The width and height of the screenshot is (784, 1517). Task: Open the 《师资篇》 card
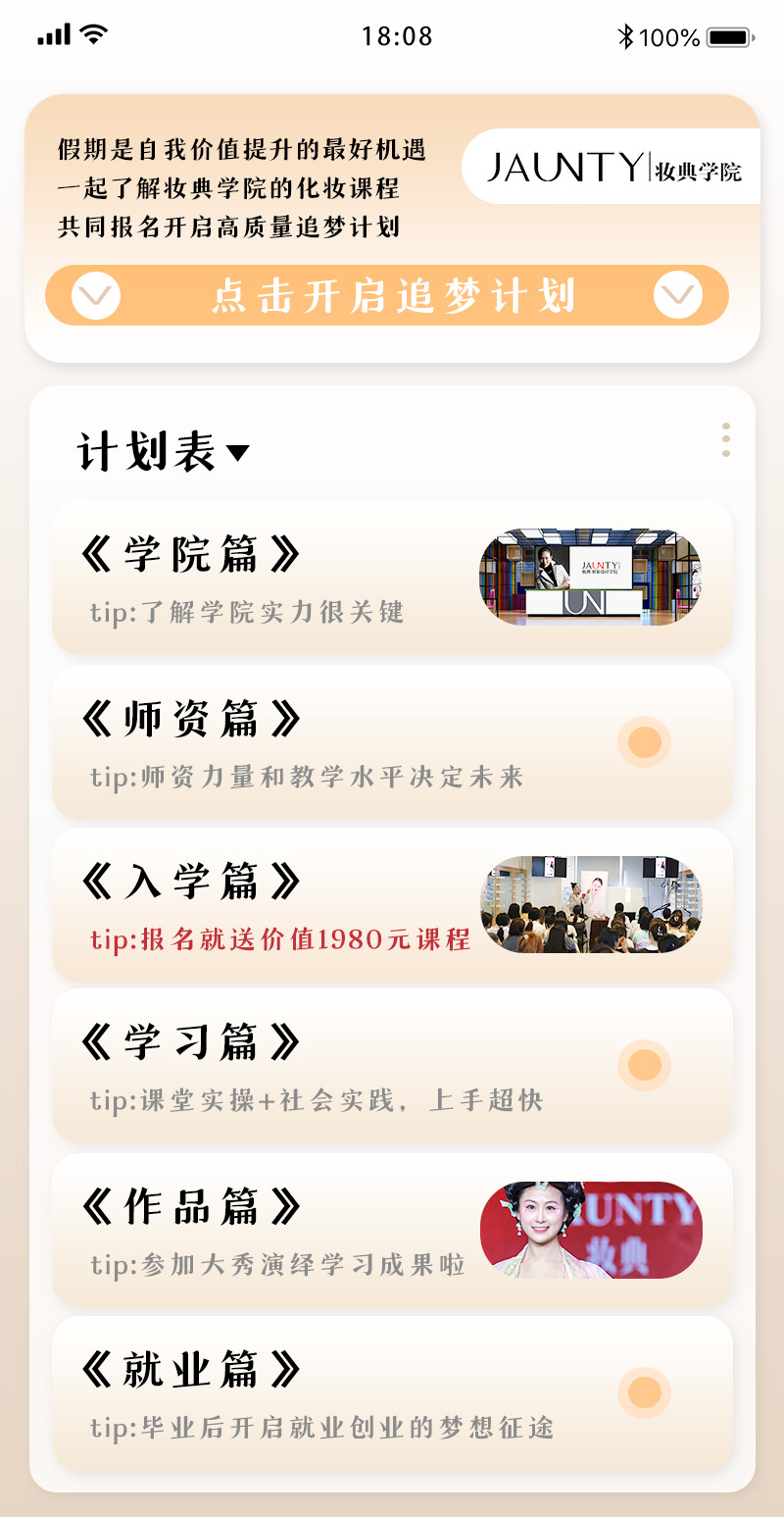[x=392, y=742]
